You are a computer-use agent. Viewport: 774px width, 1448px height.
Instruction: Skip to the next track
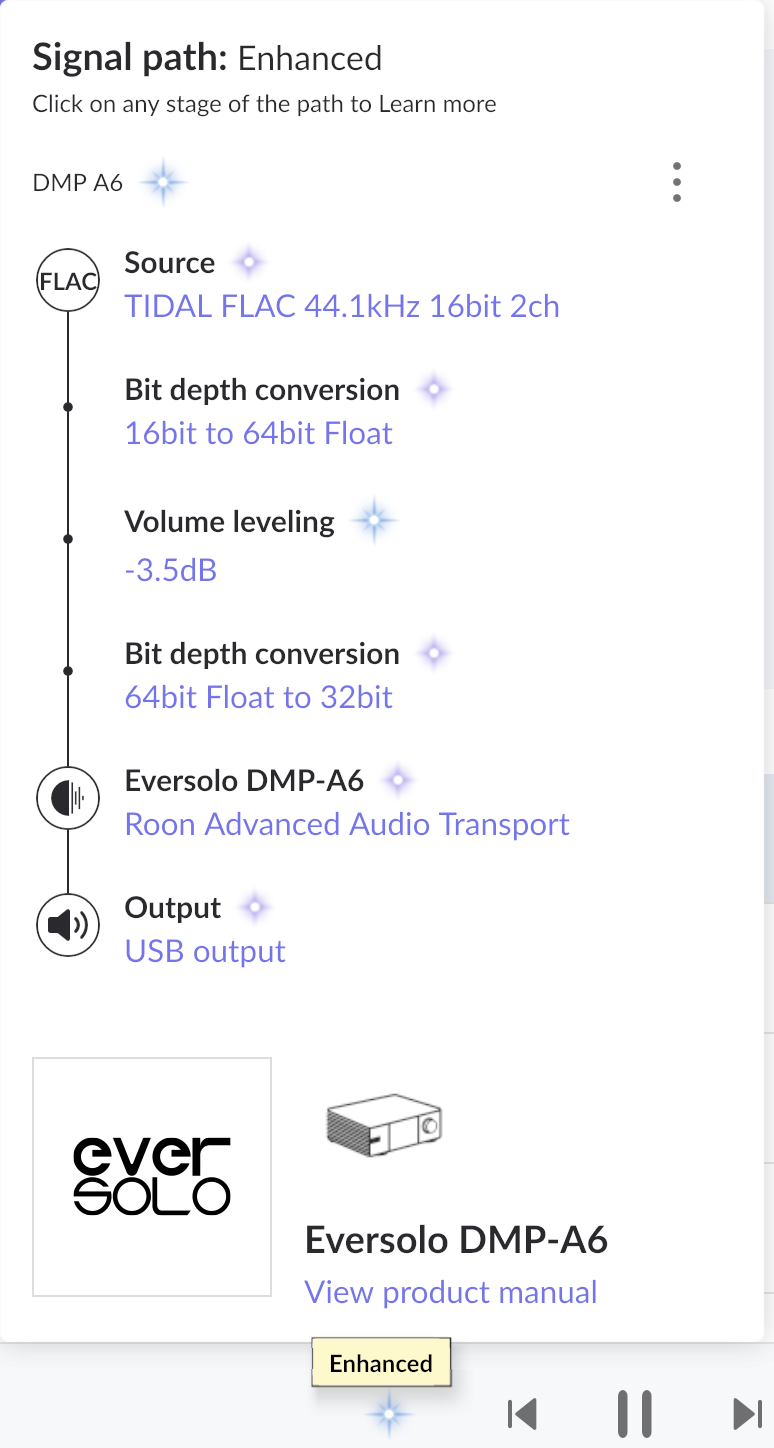click(747, 1414)
